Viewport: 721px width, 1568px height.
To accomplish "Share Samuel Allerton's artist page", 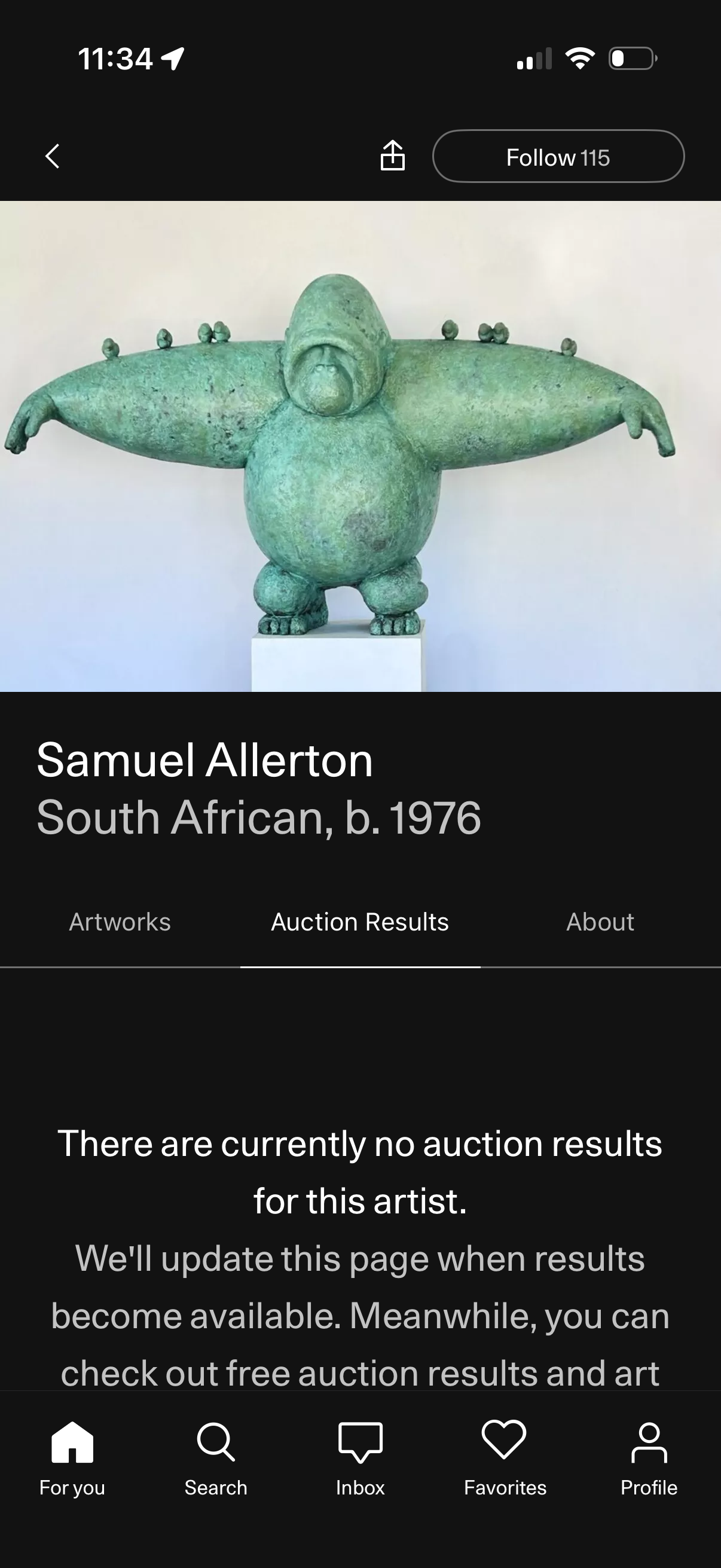I will (392, 157).
